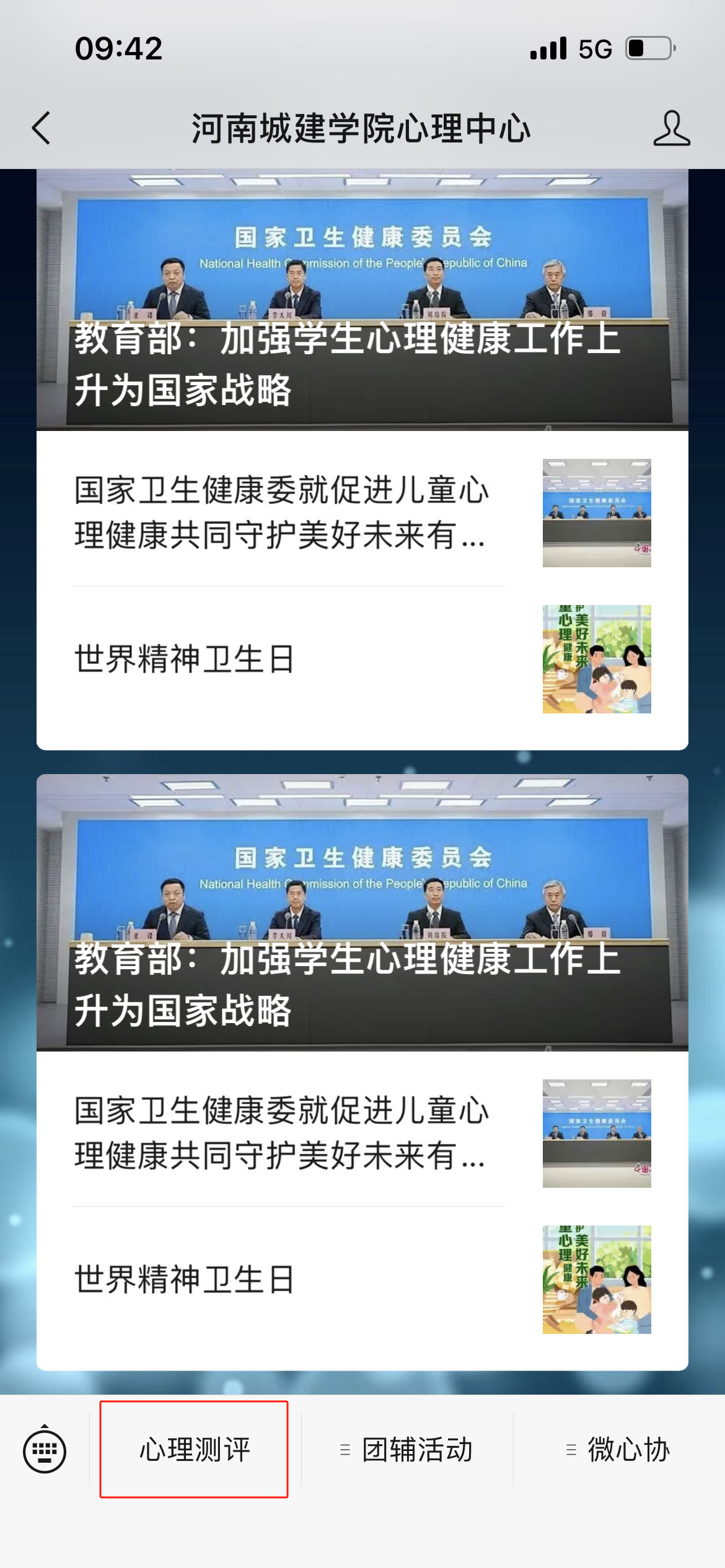This screenshot has width=725, height=1568.
Task: Switch to keyboard input mode
Action: [45, 1450]
